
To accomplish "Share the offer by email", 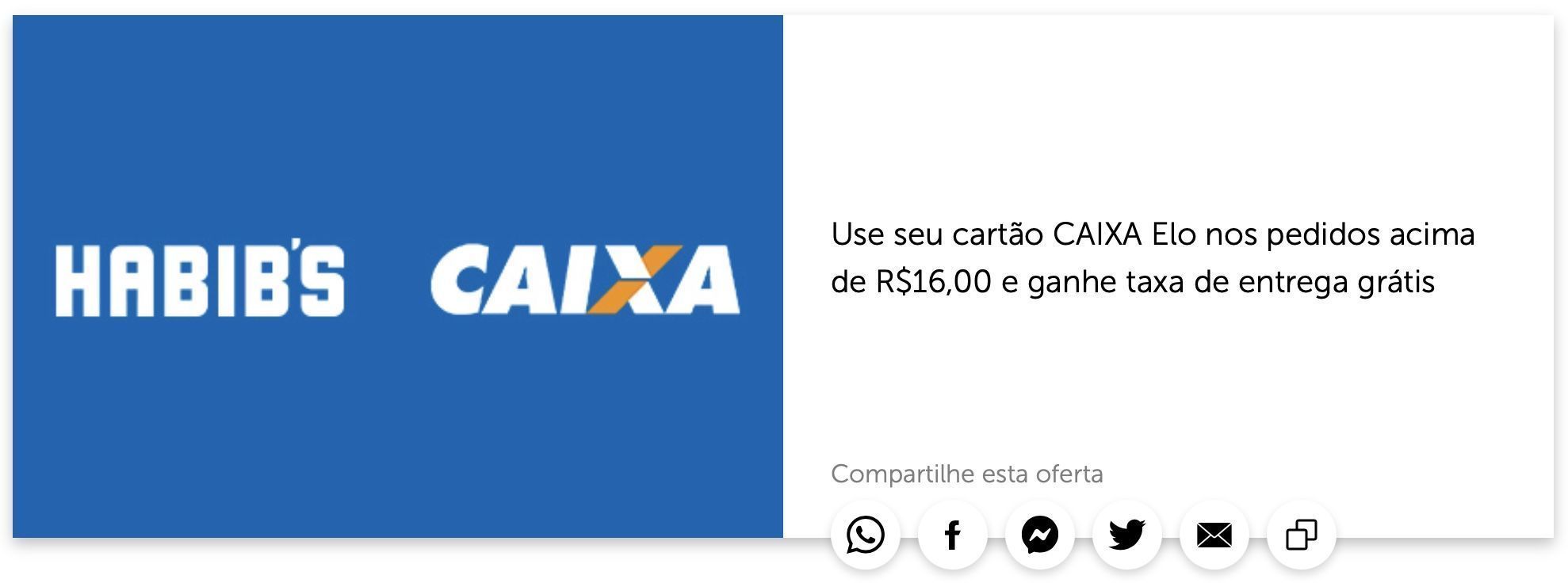I will (x=1214, y=535).
